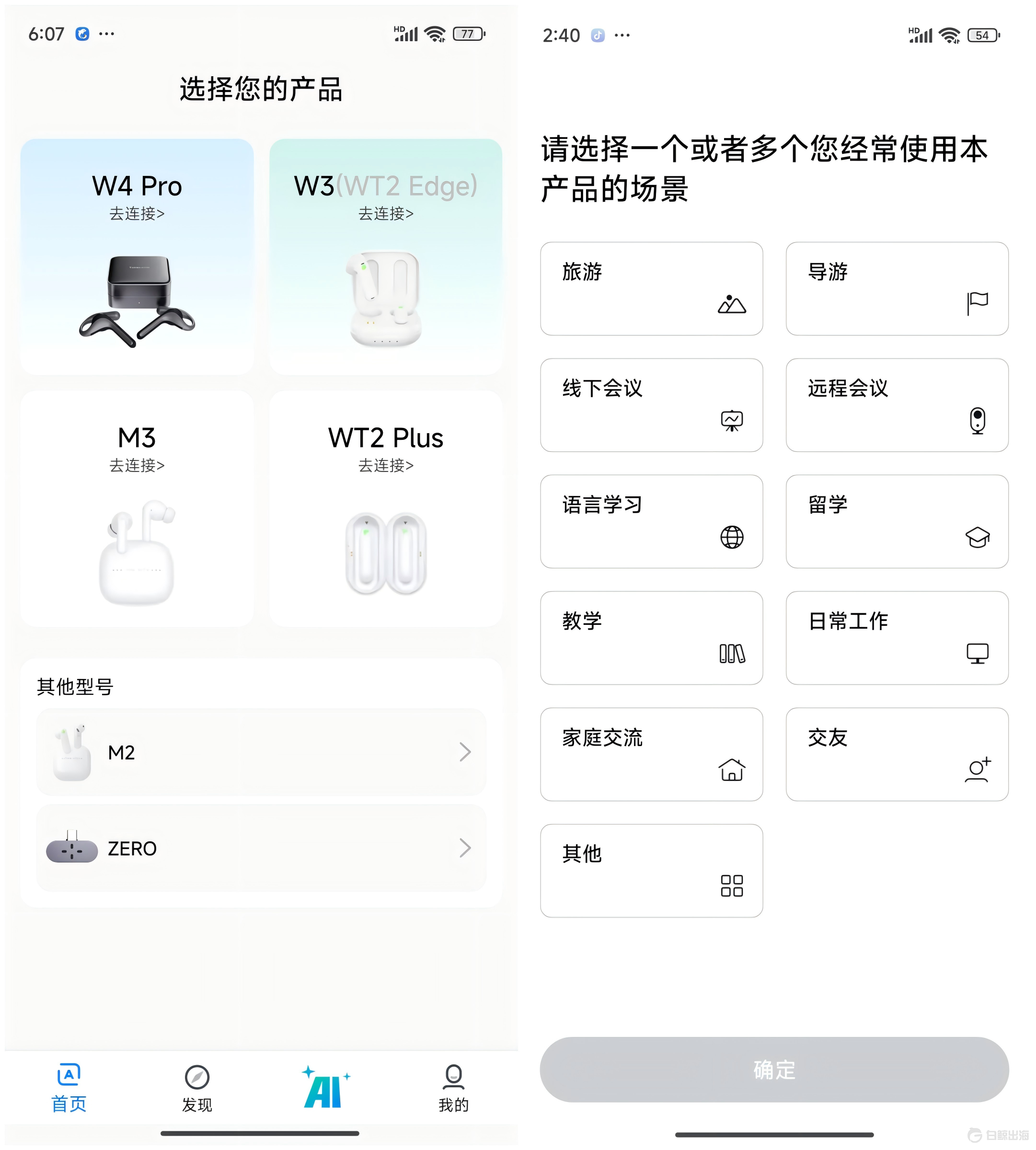Screen dimensions: 1036x1150
Task: Pick the 导游 scenario option
Action: tap(897, 288)
